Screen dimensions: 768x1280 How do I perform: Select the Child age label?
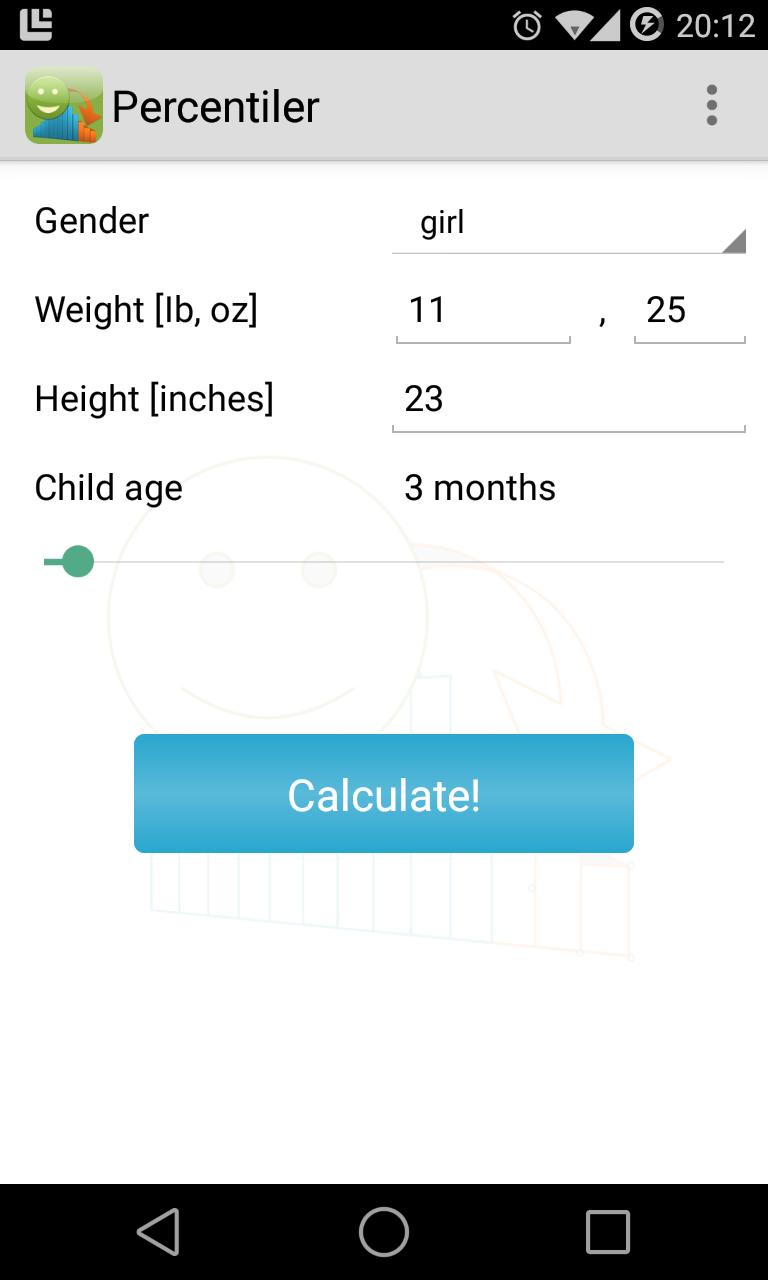[x=108, y=488]
